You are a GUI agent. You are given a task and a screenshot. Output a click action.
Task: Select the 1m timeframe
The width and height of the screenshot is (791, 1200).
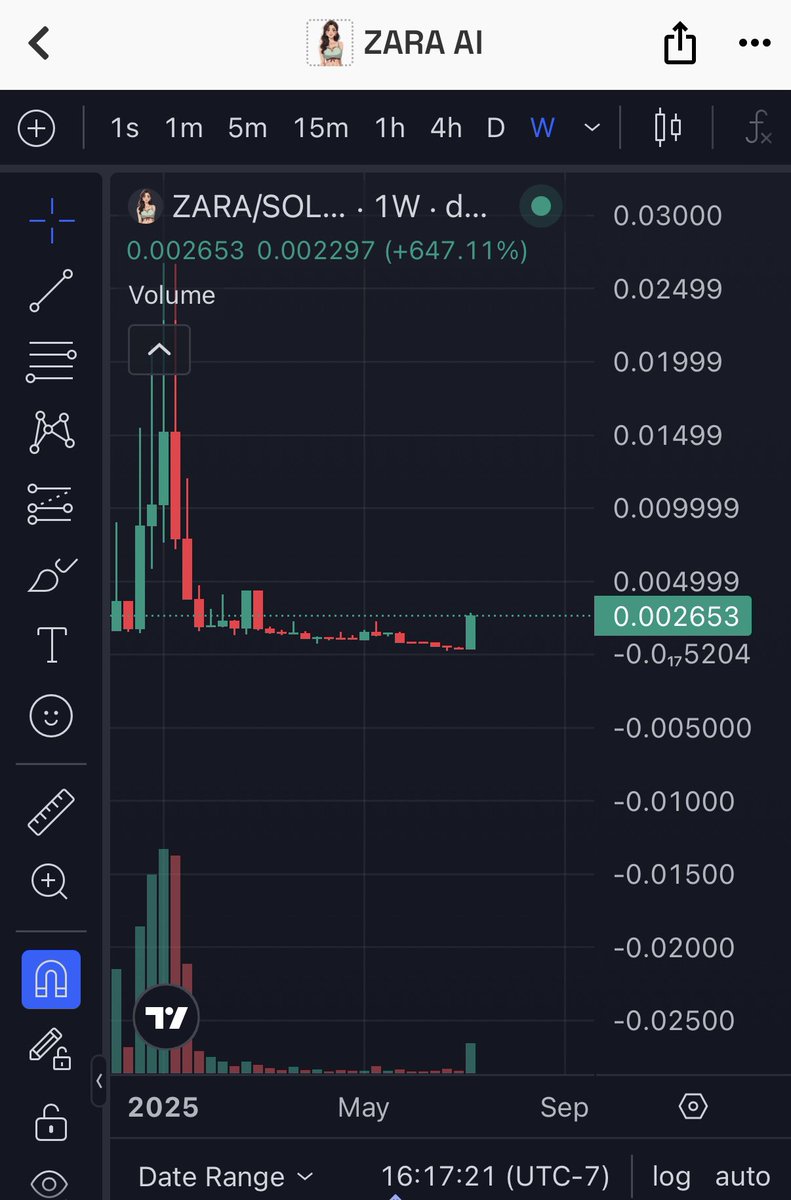[184, 128]
